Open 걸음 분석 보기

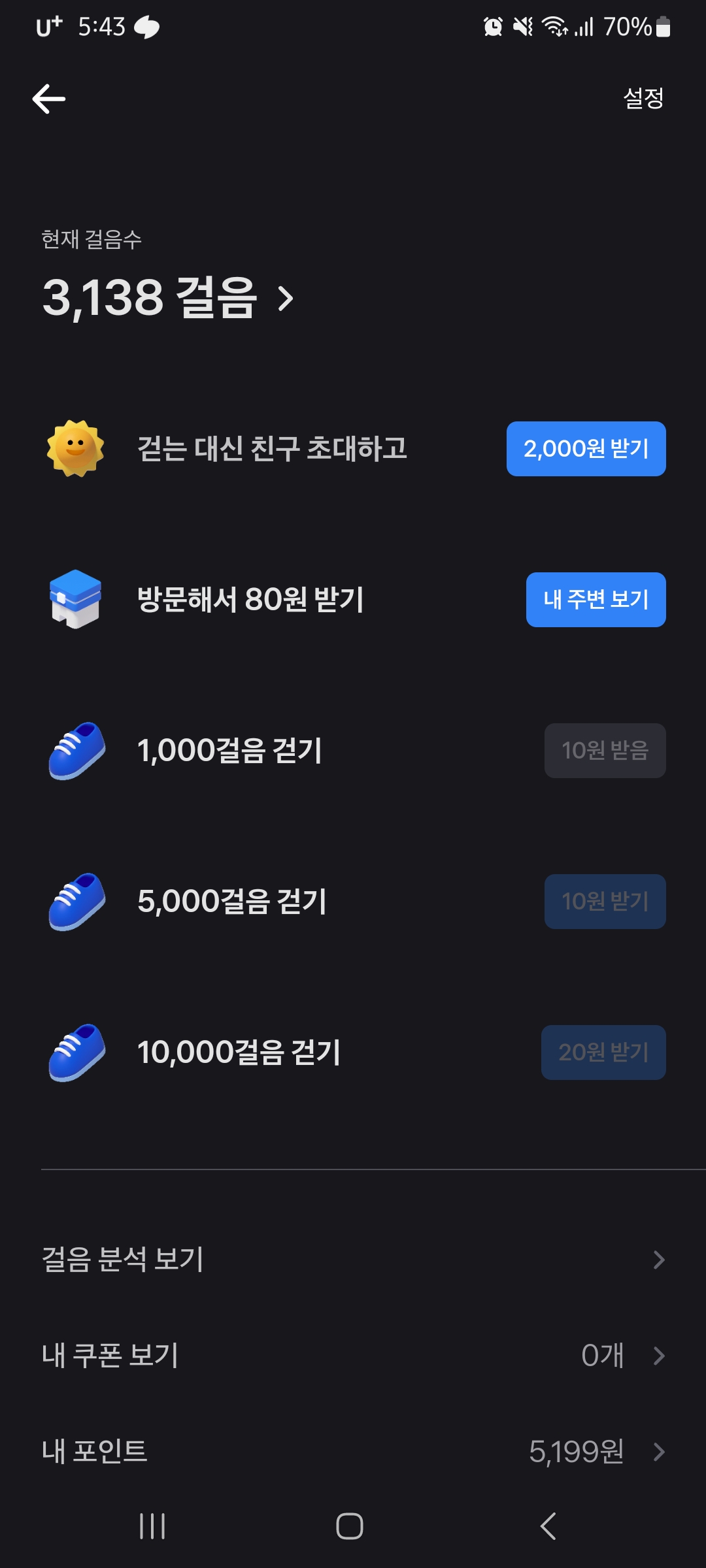[353, 1260]
